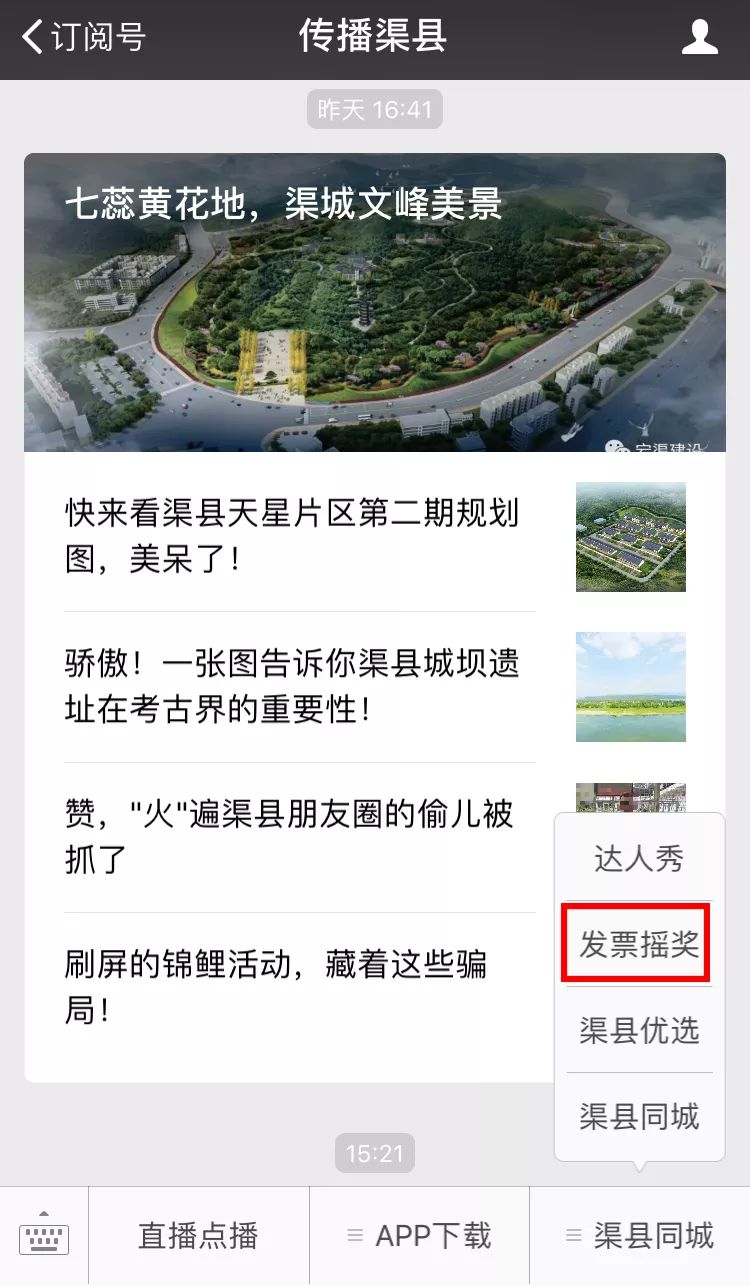
Task: Open the account profile icon
Action: tap(699, 38)
